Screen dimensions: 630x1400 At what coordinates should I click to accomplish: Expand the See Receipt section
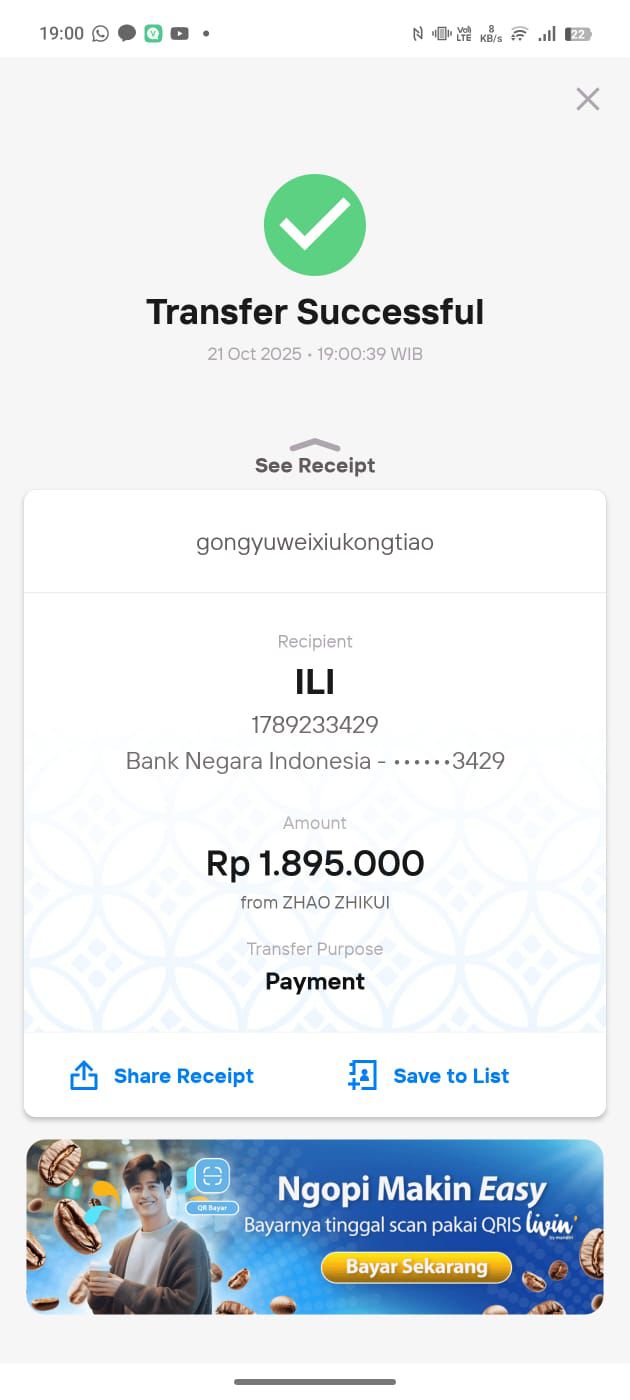point(314,458)
